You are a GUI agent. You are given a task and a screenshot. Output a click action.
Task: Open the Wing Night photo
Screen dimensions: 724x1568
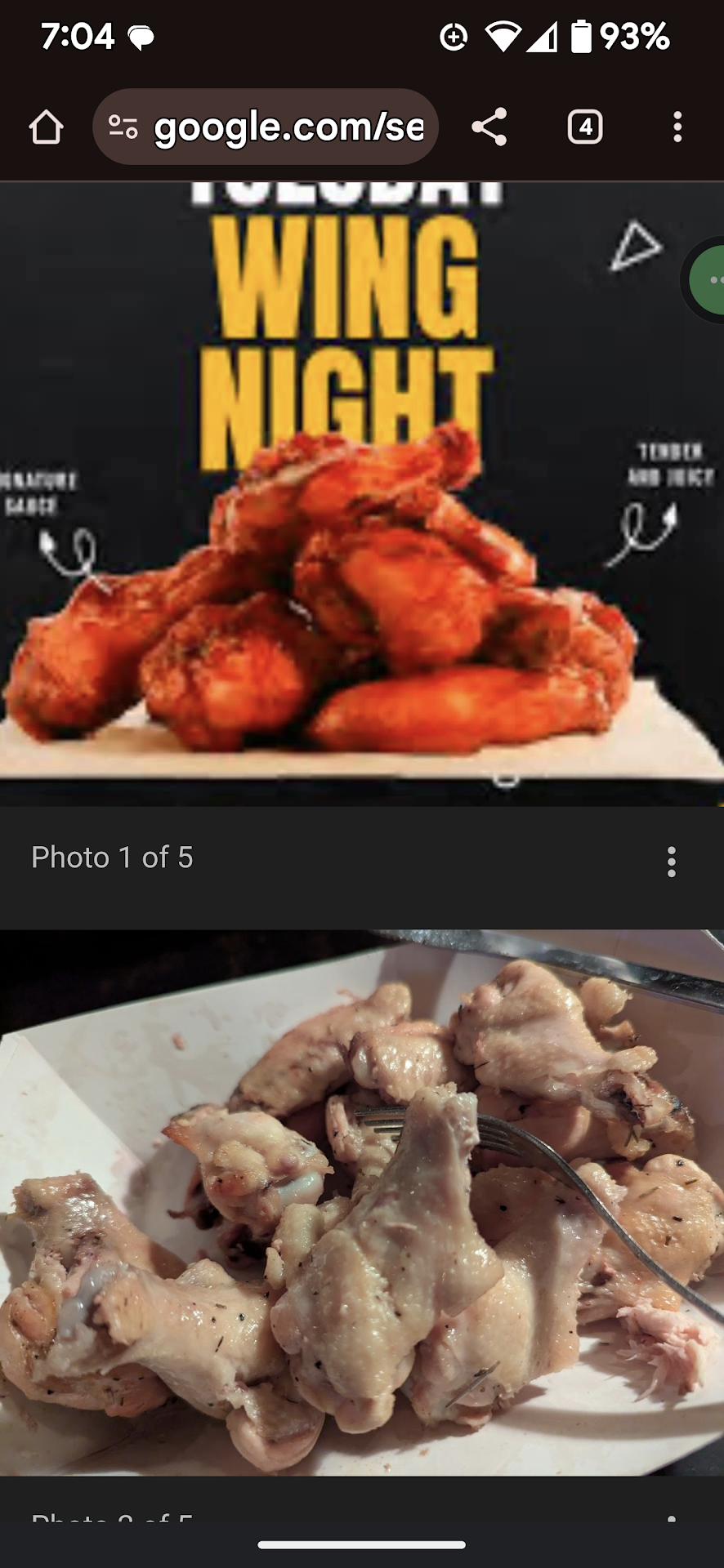[x=343, y=490]
